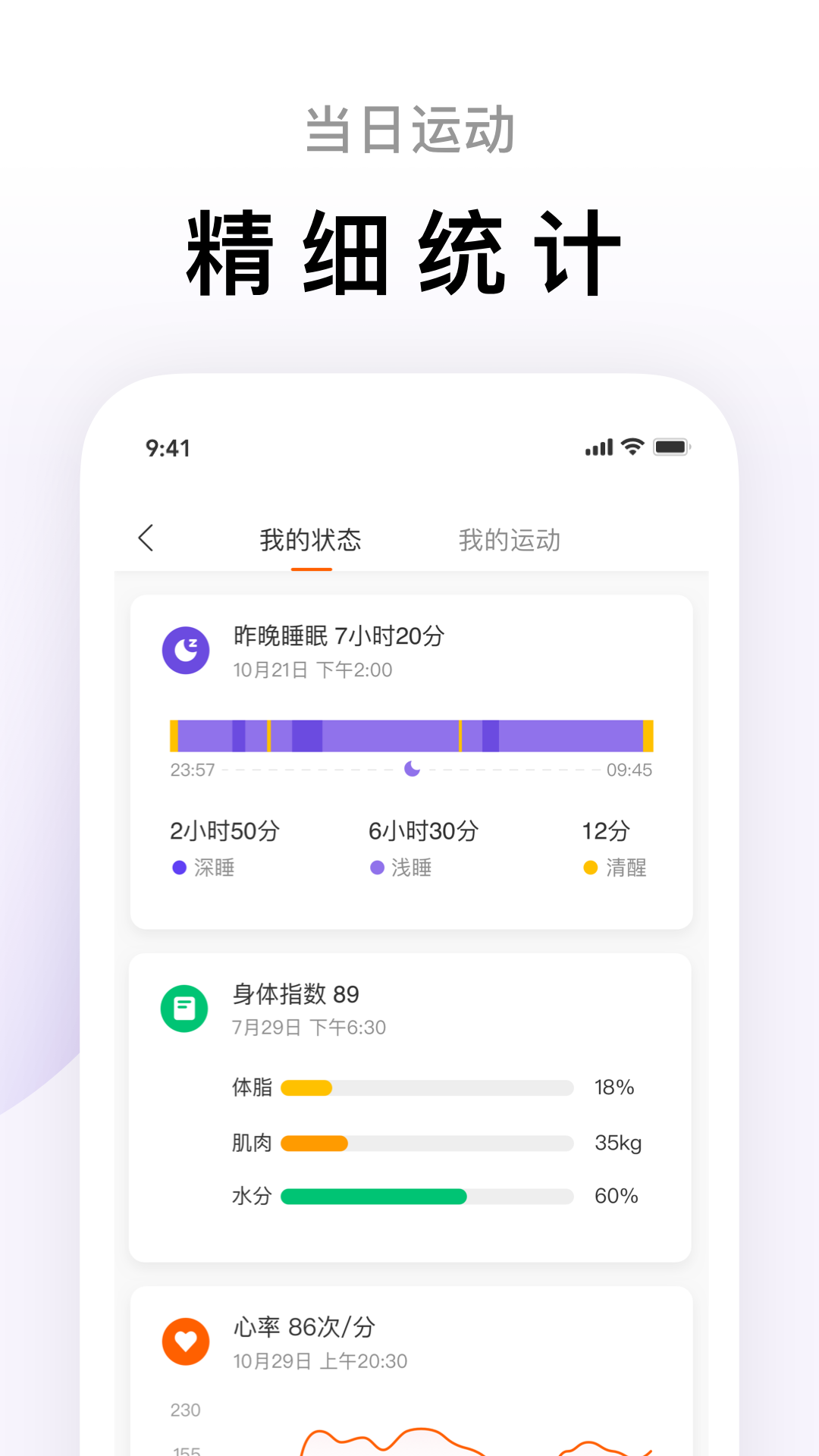Viewport: 819px width, 1456px height.
Task: Toggle the 浅睡 legend dot
Action: coord(376,867)
